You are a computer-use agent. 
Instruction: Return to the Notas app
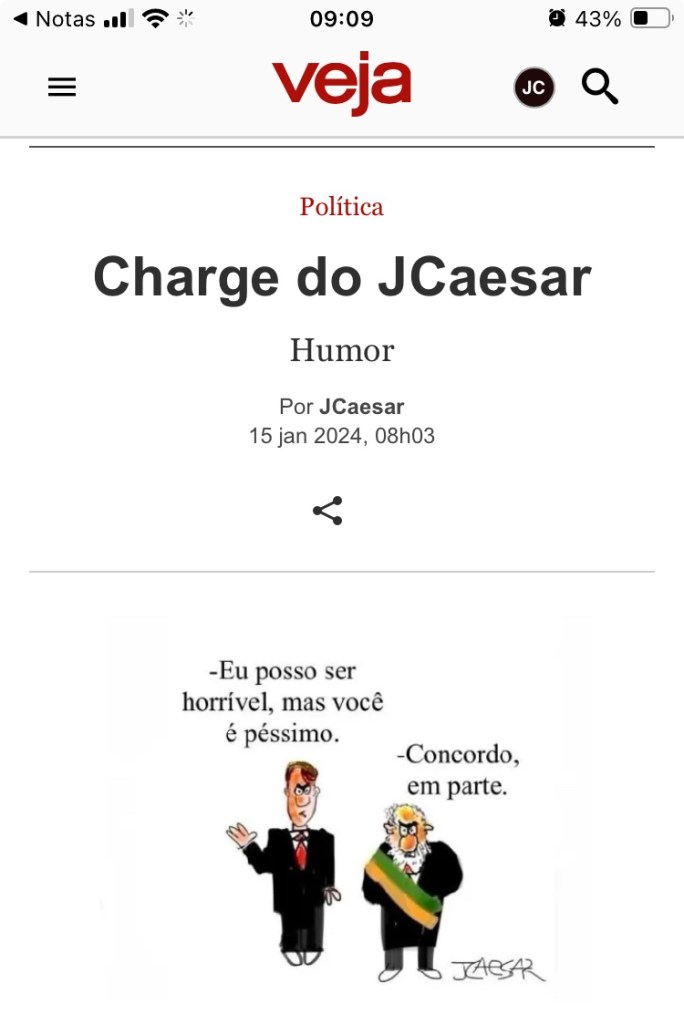(54, 18)
